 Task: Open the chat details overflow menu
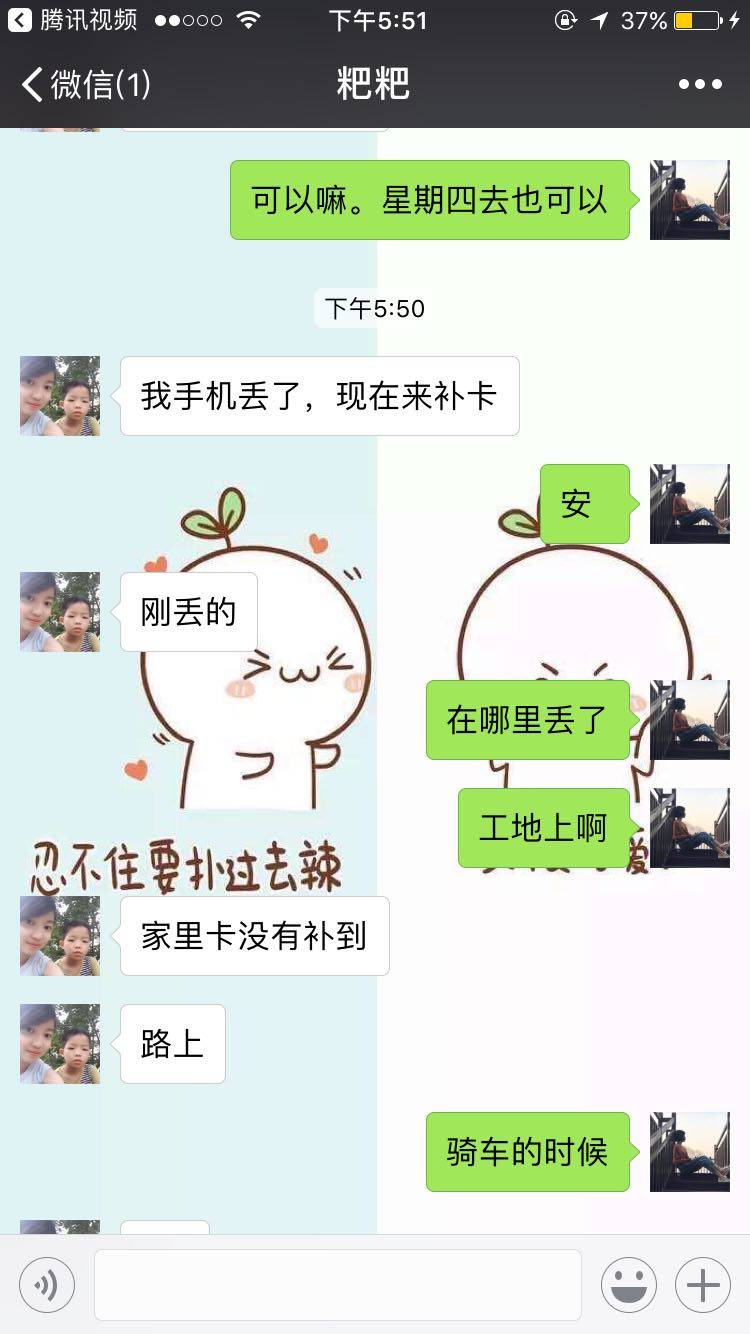pos(700,84)
